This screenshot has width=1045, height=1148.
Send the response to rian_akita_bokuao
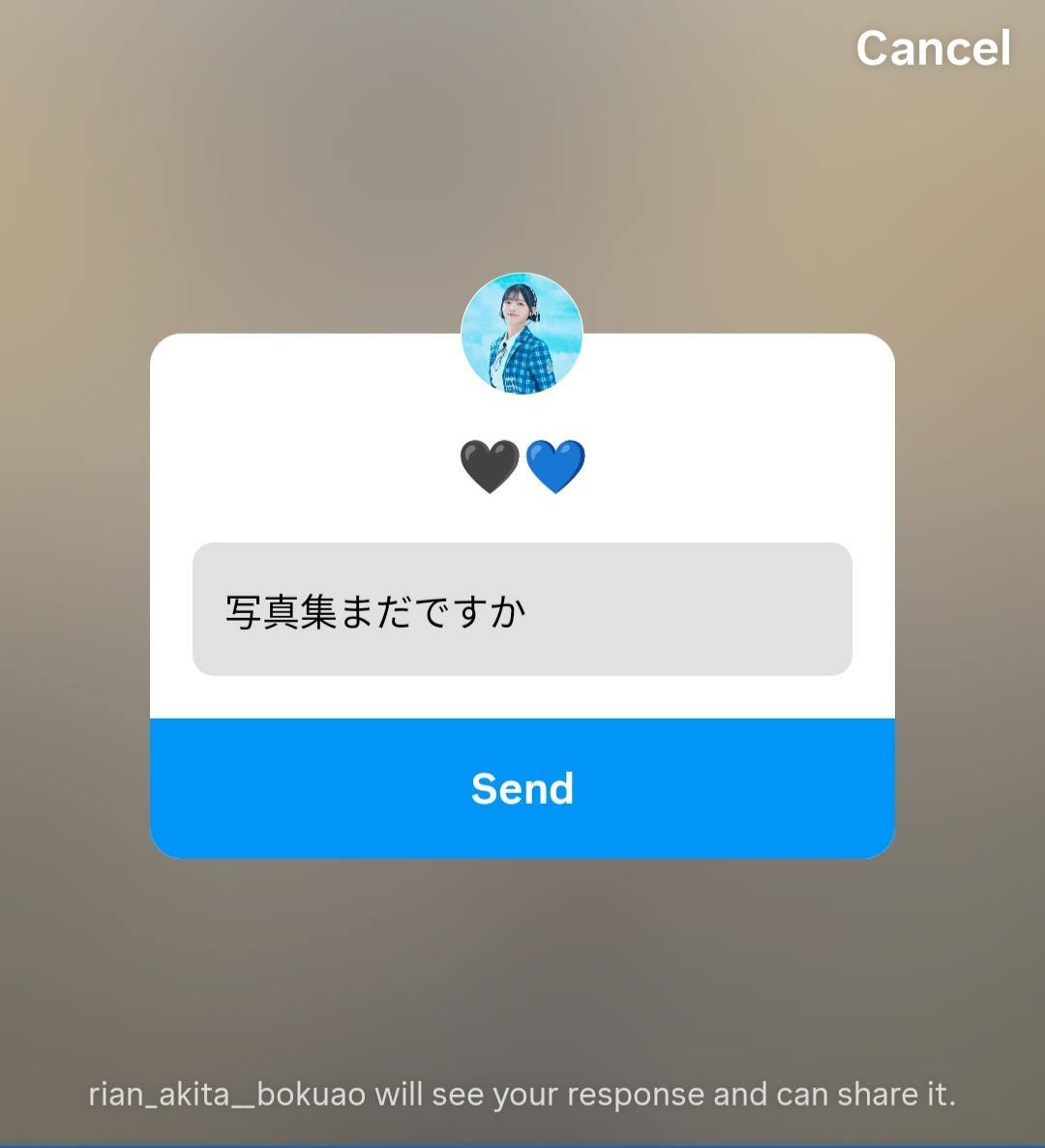(522, 788)
